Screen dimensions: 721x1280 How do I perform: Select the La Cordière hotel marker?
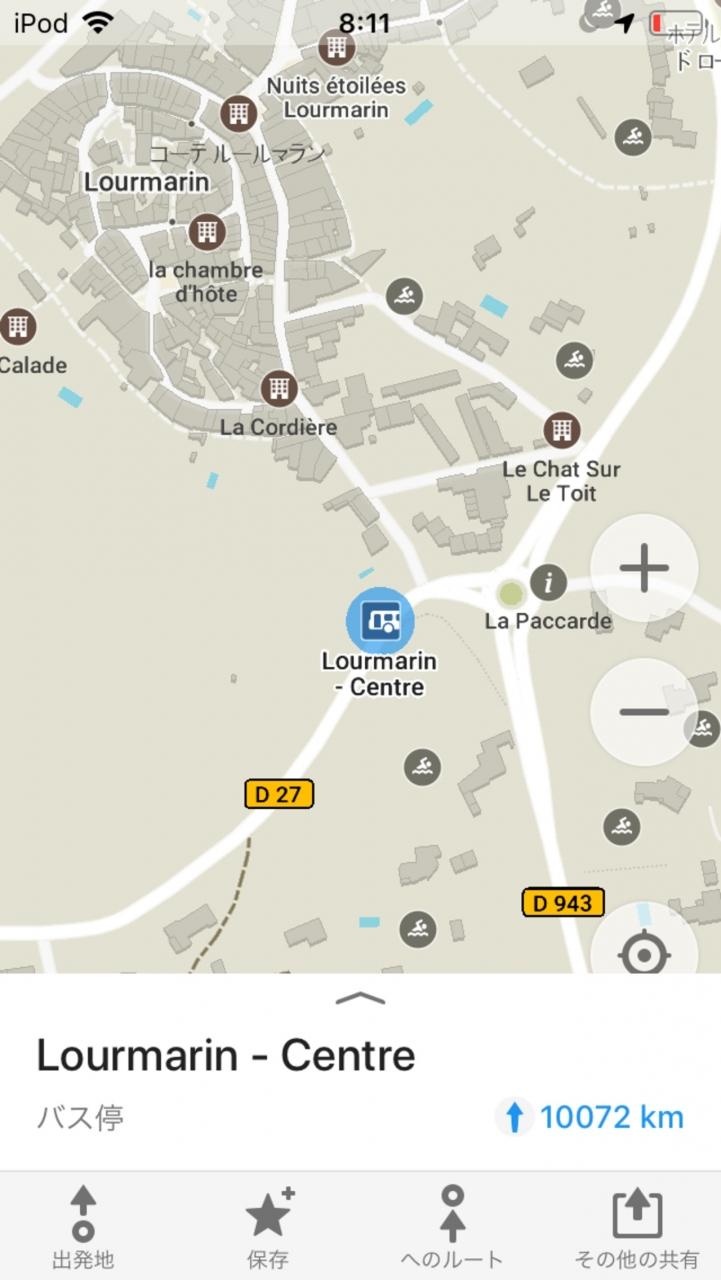click(x=279, y=387)
